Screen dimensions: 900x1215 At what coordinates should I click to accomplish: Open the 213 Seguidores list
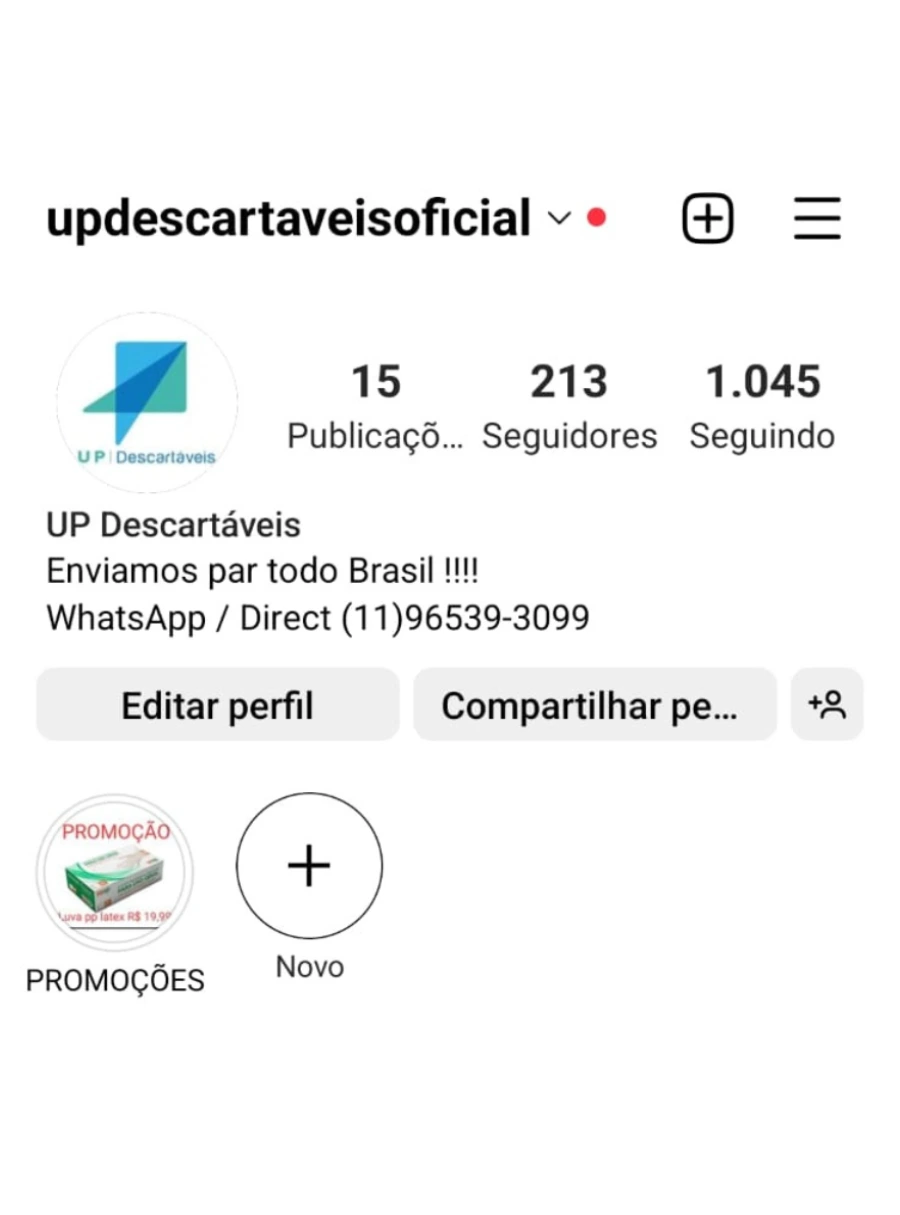tap(569, 405)
